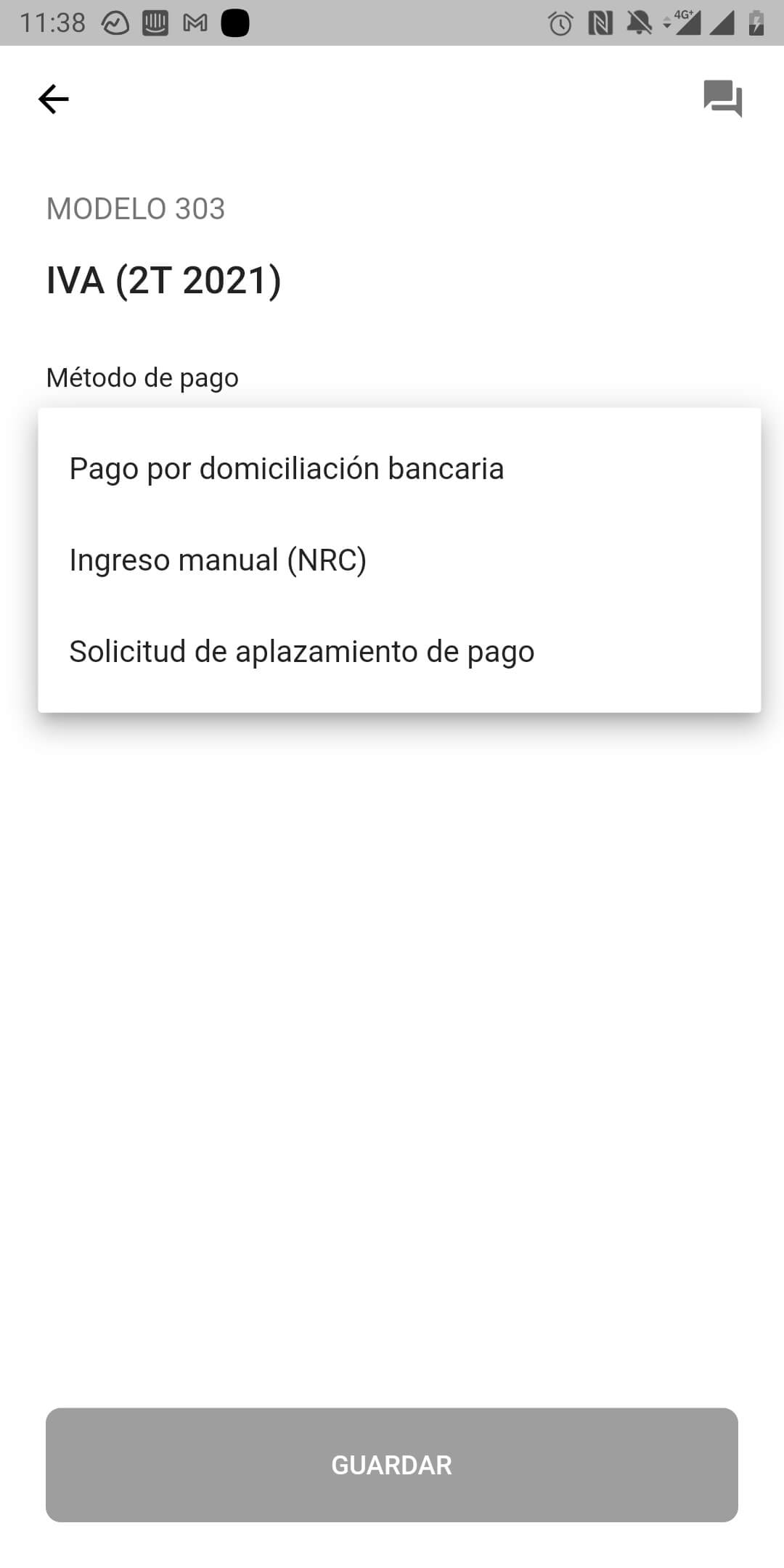The height and width of the screenshot is (1568, 784).
Task: Open the chat support icon
Action: tap(724, 99)
